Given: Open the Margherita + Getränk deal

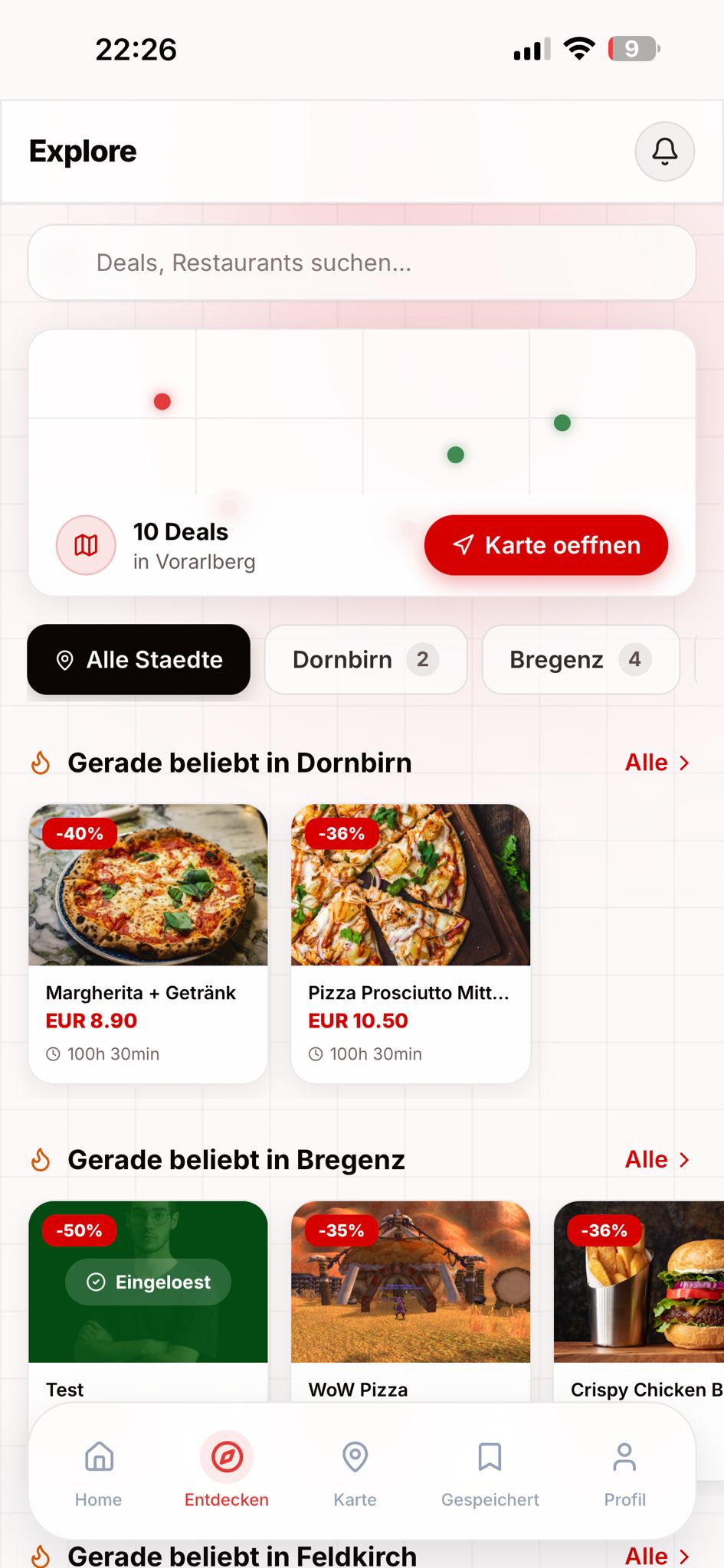Looking at the screenshot, I should (148, 942).
